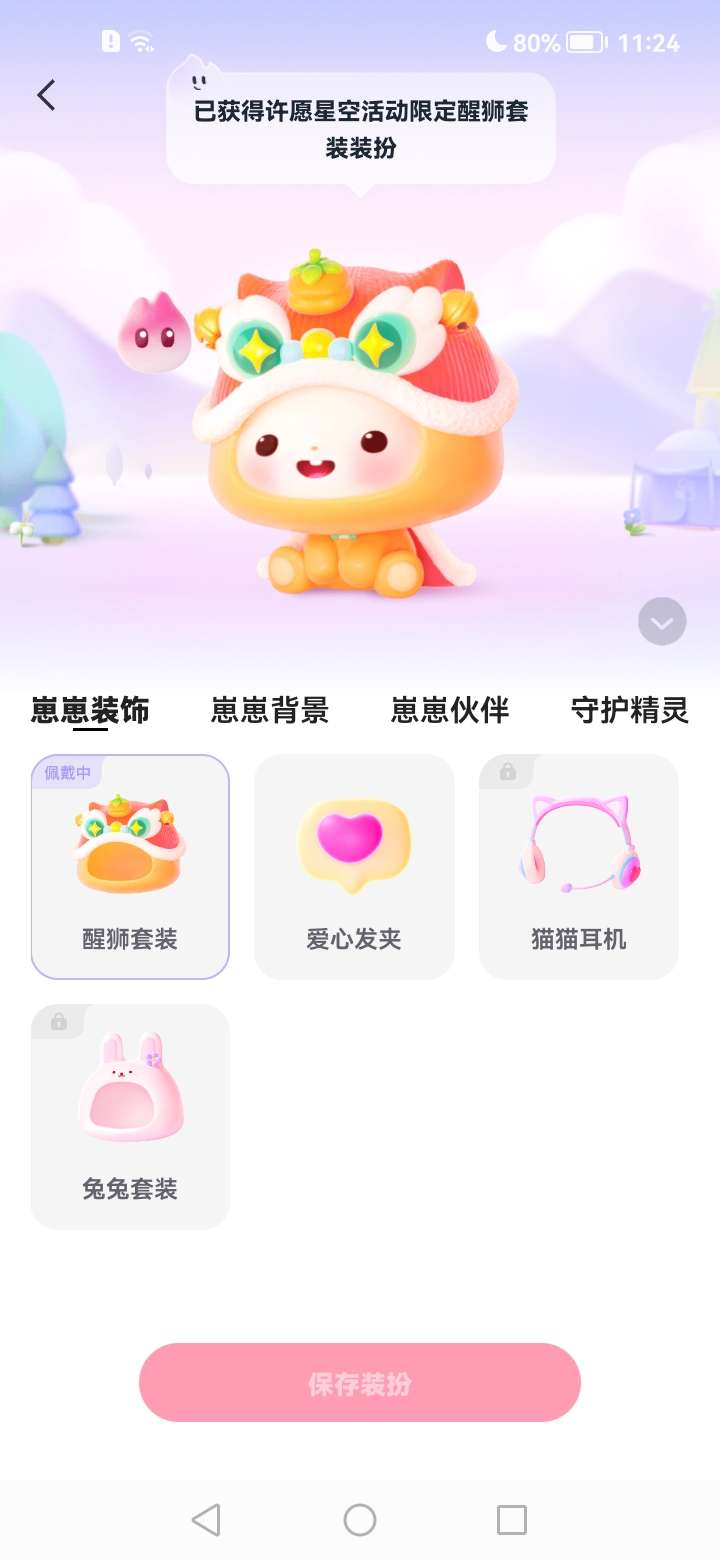
Task: Select the 醒狮套装 outfit
Action: point(130,866)
